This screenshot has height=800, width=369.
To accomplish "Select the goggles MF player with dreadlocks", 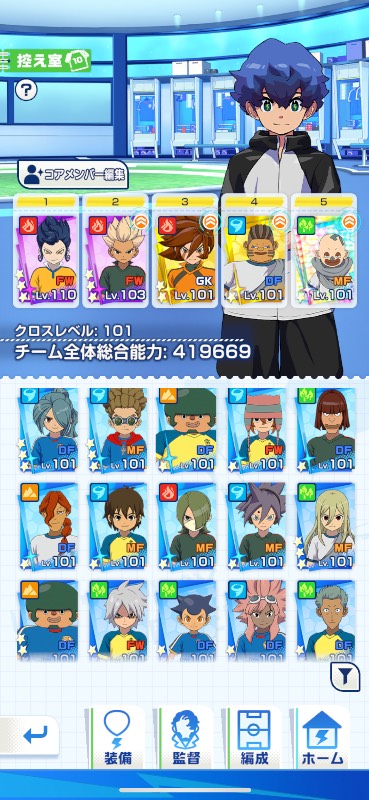I will [x=117, y=429].
